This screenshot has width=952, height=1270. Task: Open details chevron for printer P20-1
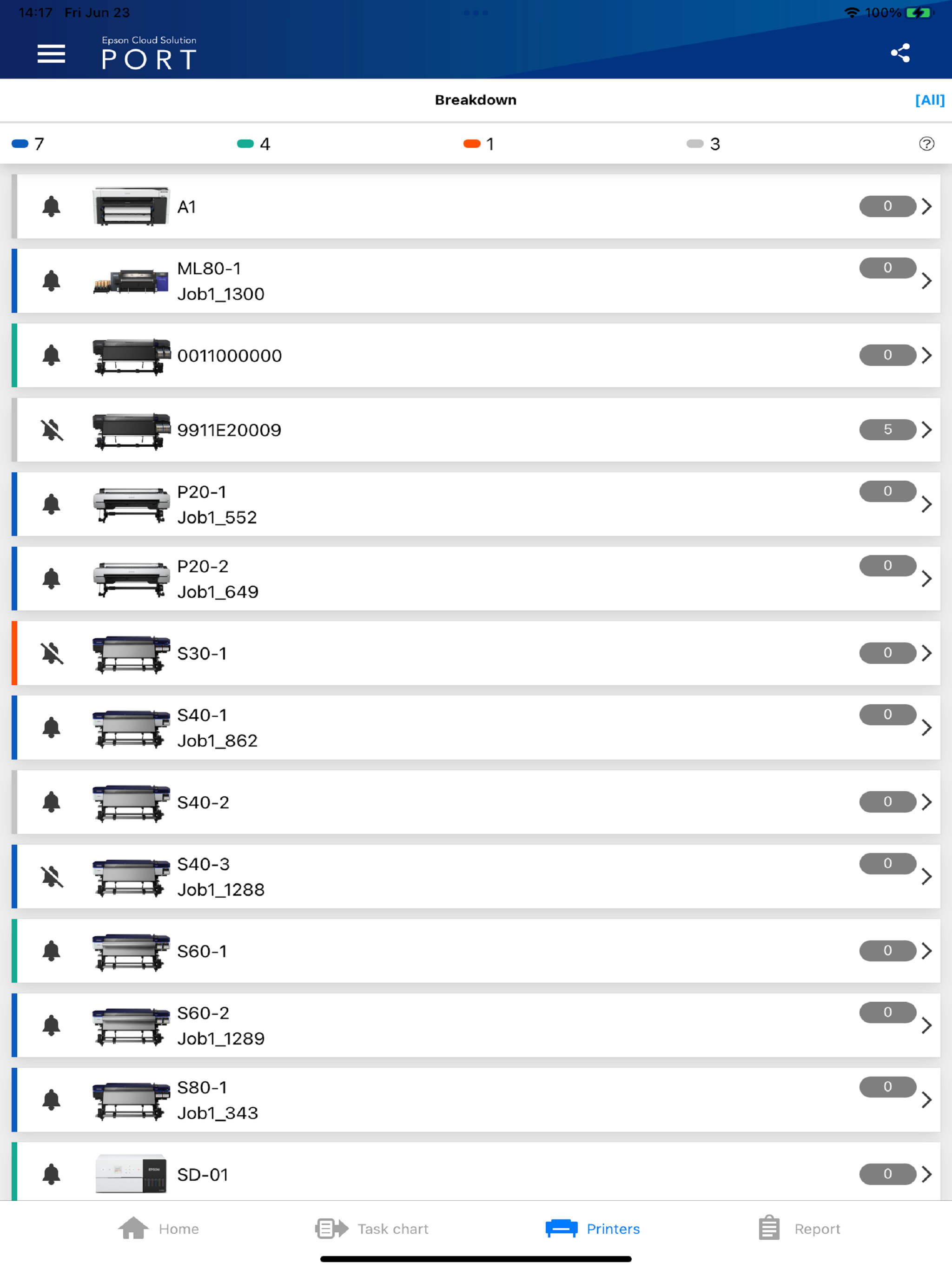(927, 504)
